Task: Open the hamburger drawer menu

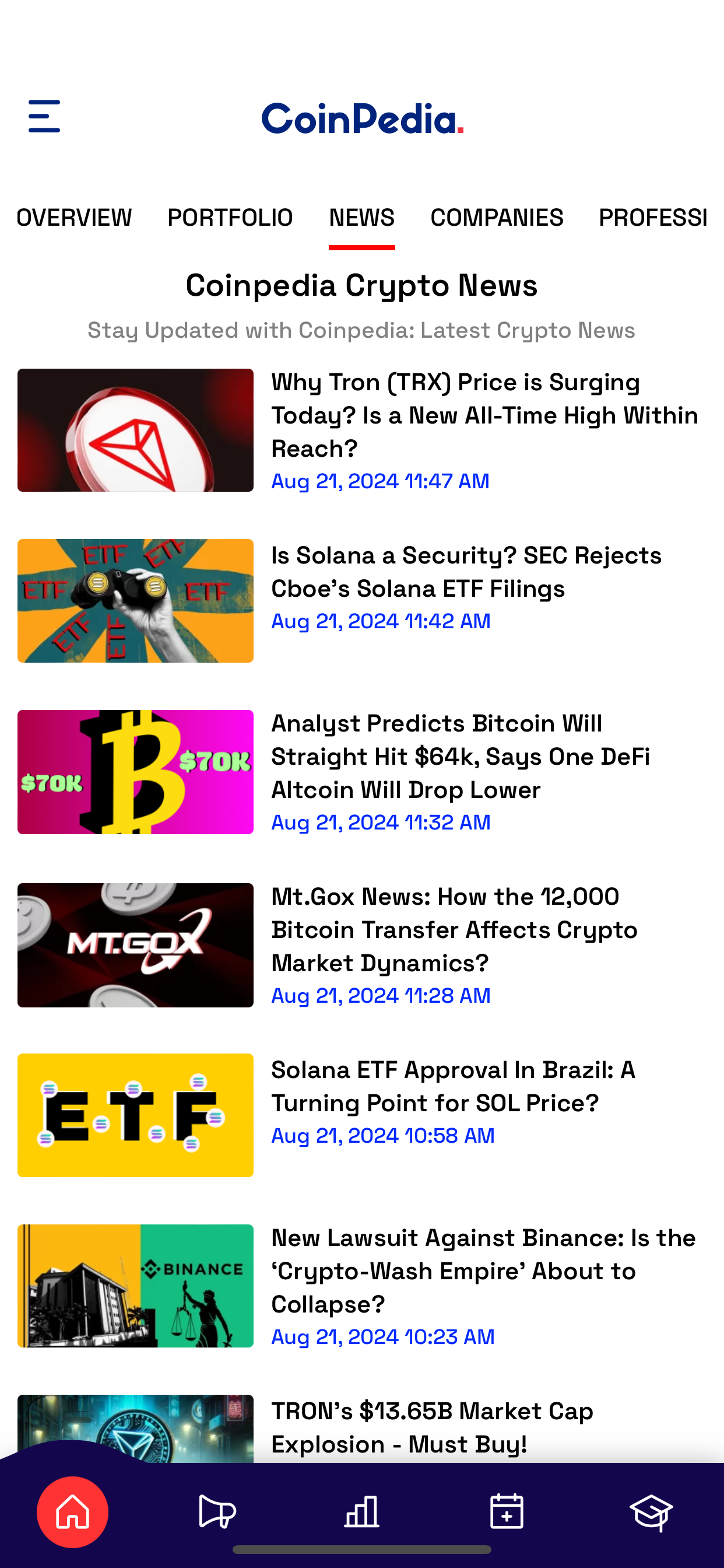Action: coord(44,116)
